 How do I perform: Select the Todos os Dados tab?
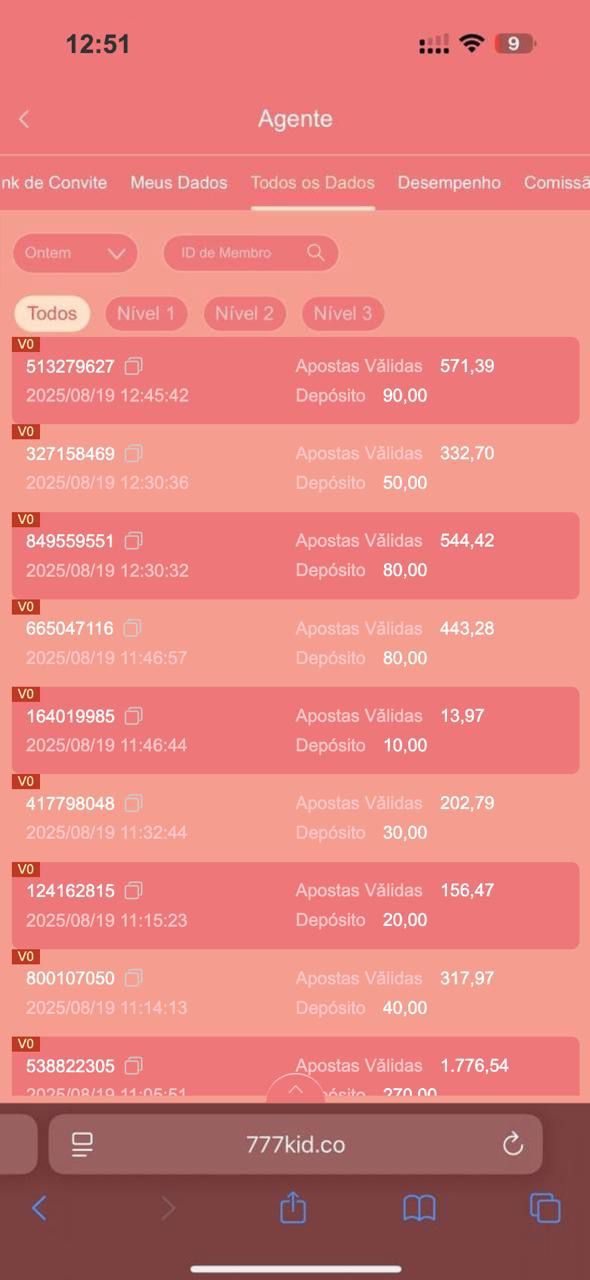pyautogui.click(x=313, y=183)
